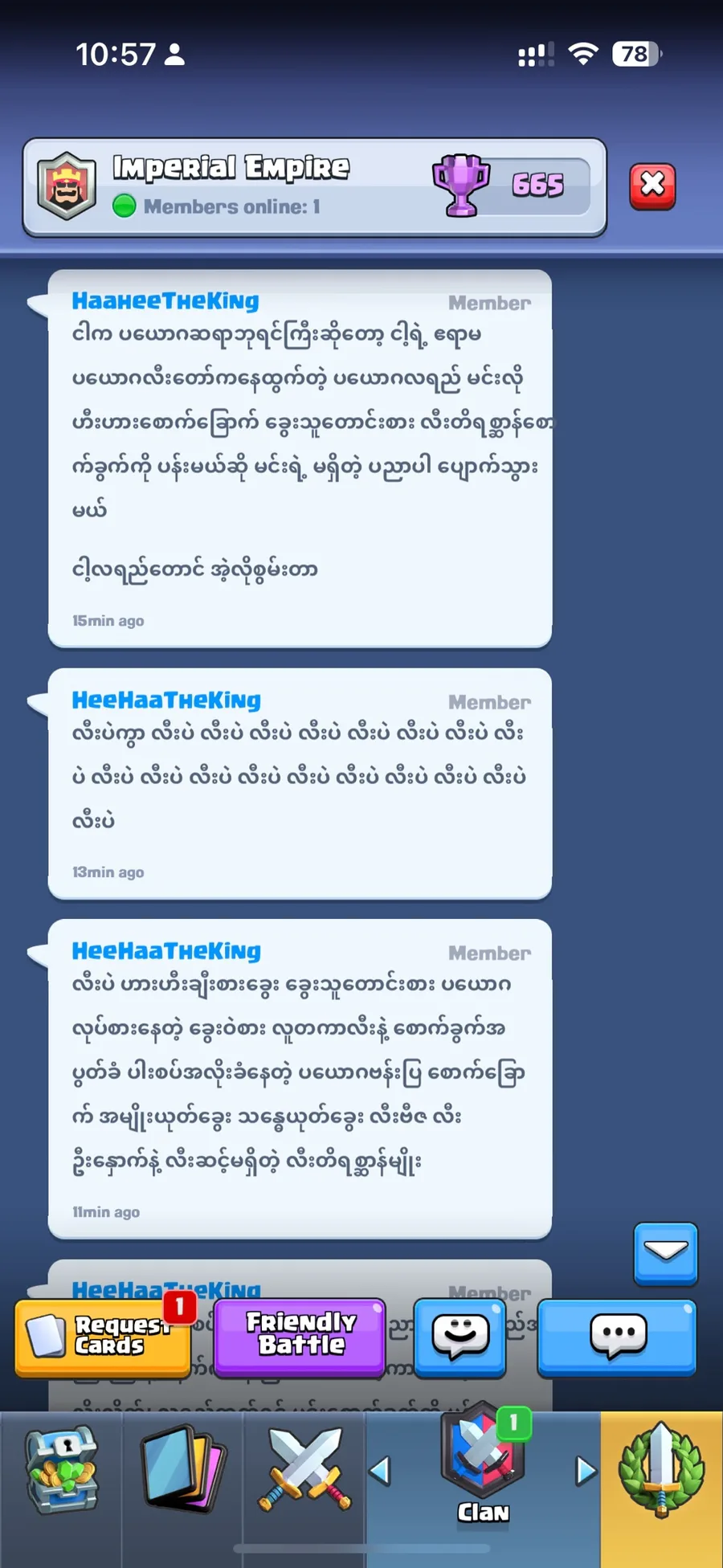This screenshot has height=1568, width=723.
Task: Tap the right arrow beside Clan tab
Action: 586,1472
